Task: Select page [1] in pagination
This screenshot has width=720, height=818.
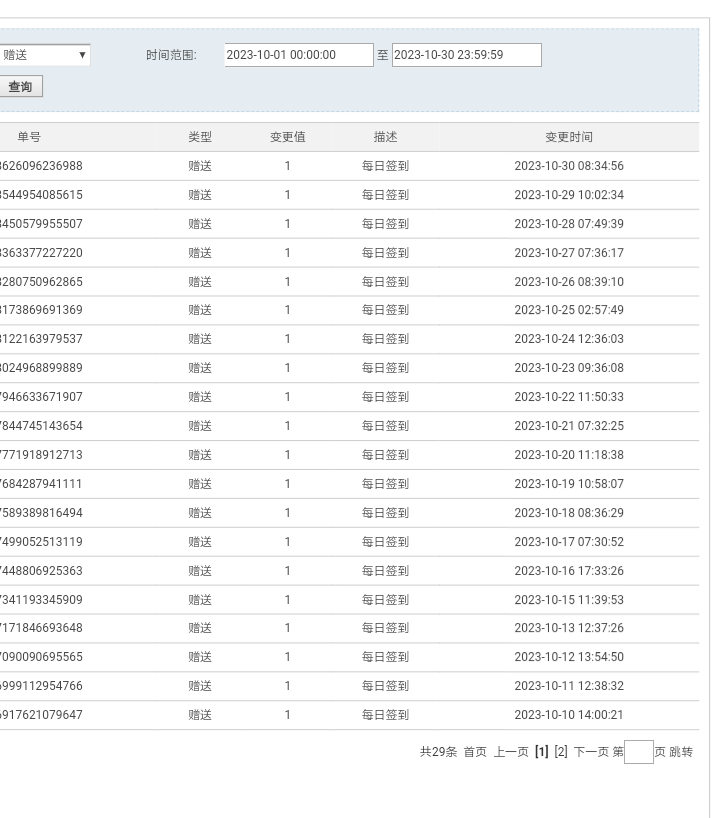Action: click(542, 752)
